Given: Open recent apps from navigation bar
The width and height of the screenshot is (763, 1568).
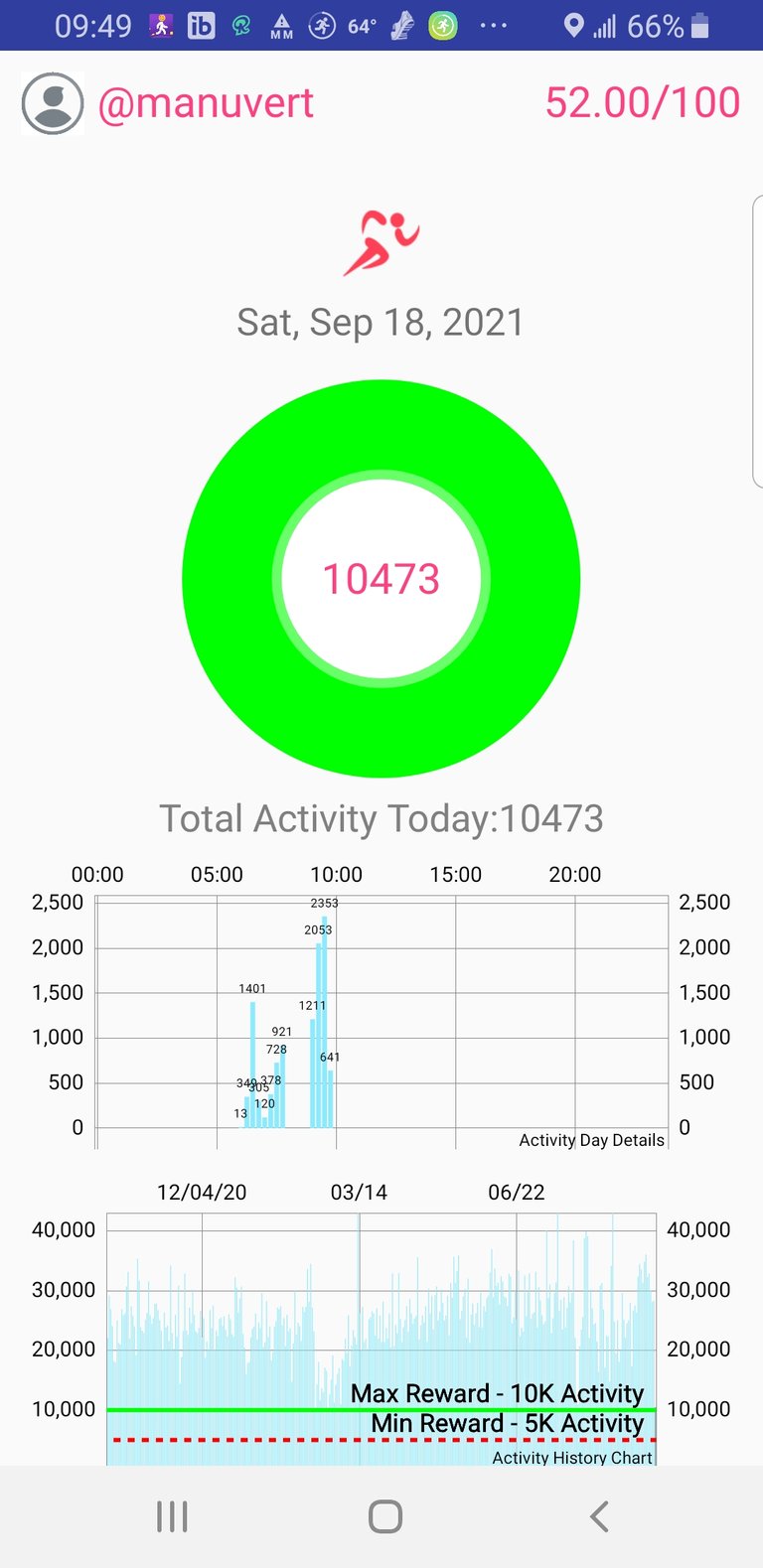Looking at the screenshot, I should point(172,1516).
